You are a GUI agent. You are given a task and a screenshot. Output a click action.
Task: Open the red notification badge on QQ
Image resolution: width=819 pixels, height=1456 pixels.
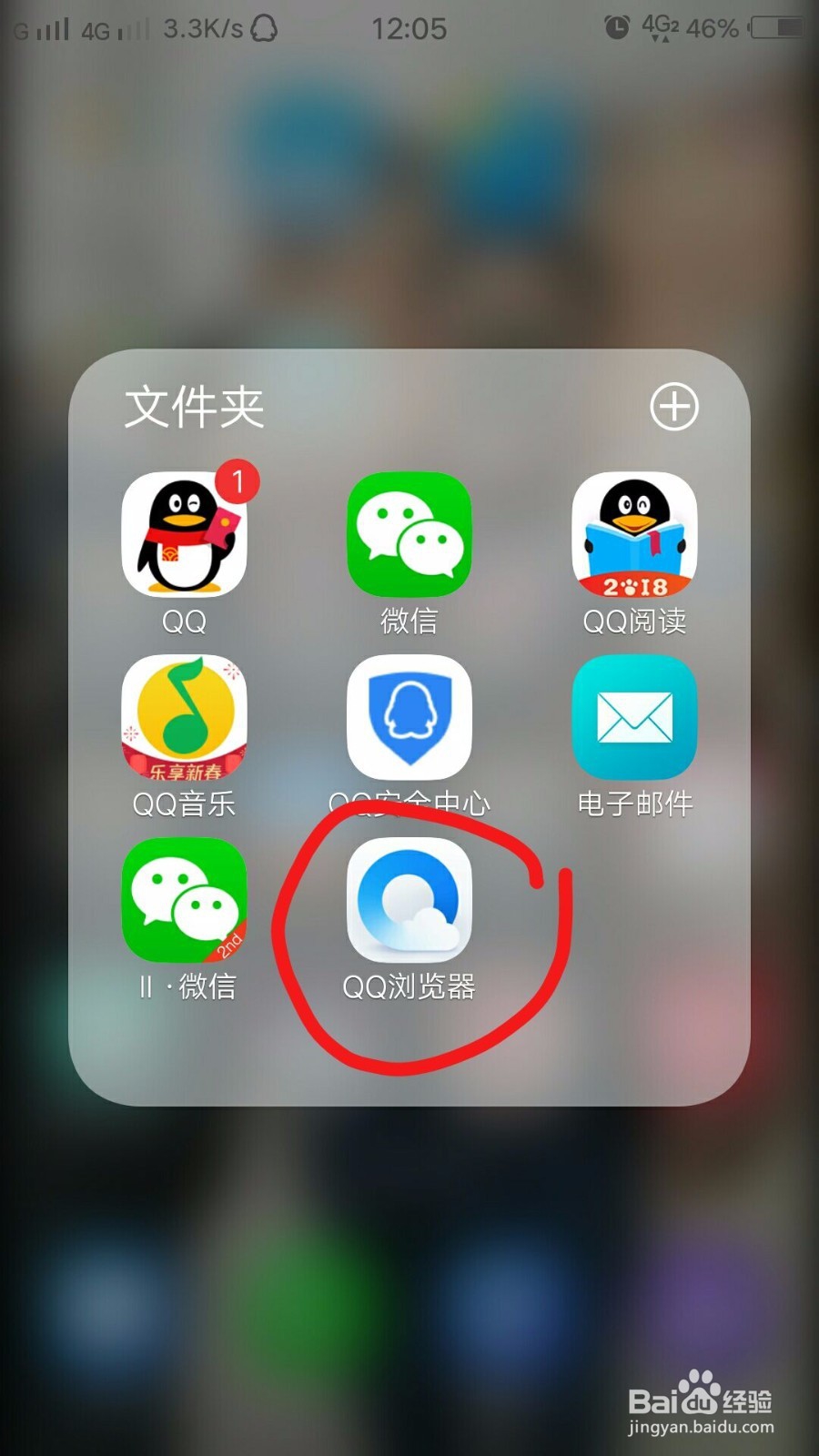(x=238, y=484)
